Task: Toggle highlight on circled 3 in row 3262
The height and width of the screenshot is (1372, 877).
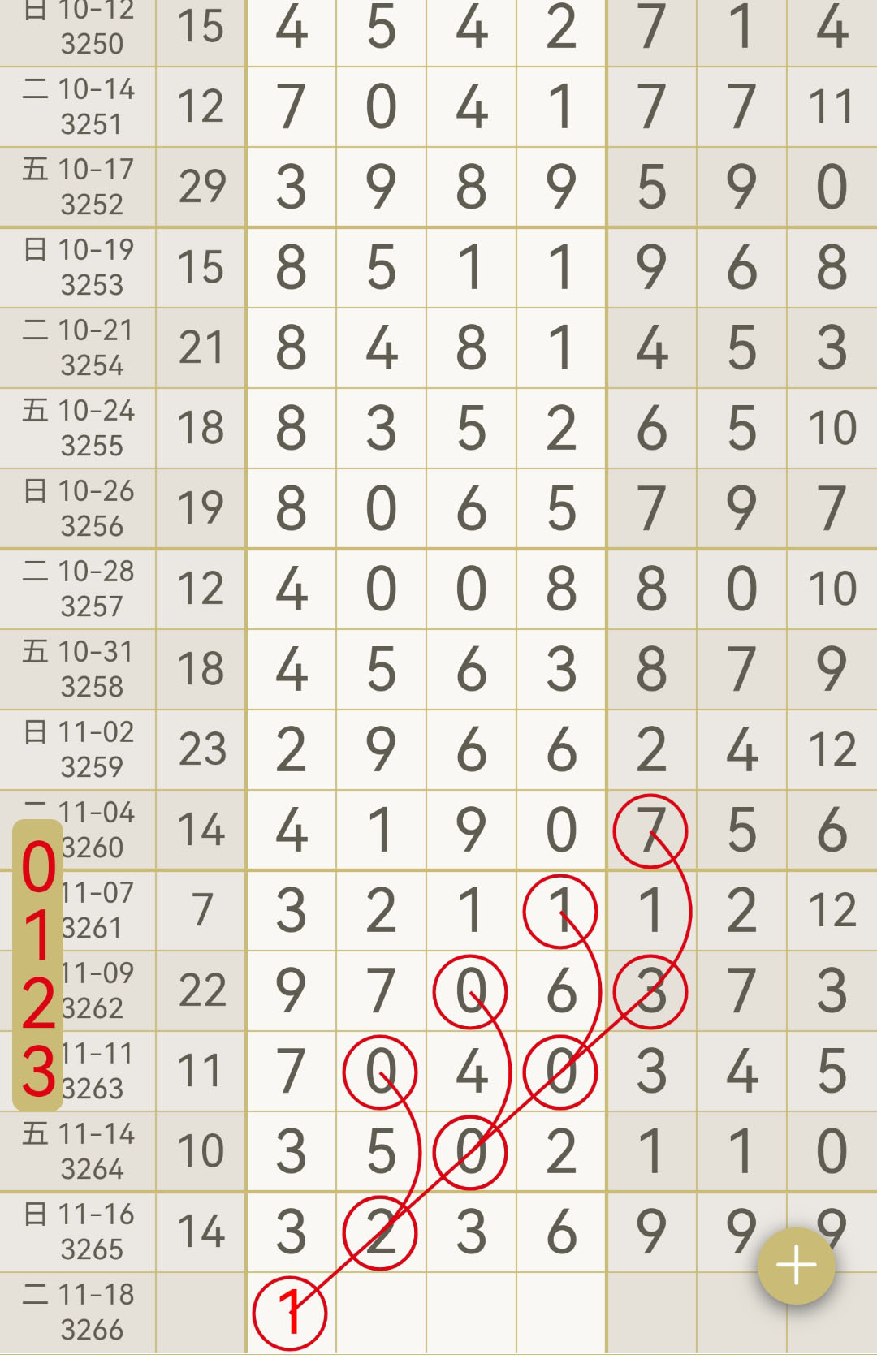Action: click(x=653, y=990)
